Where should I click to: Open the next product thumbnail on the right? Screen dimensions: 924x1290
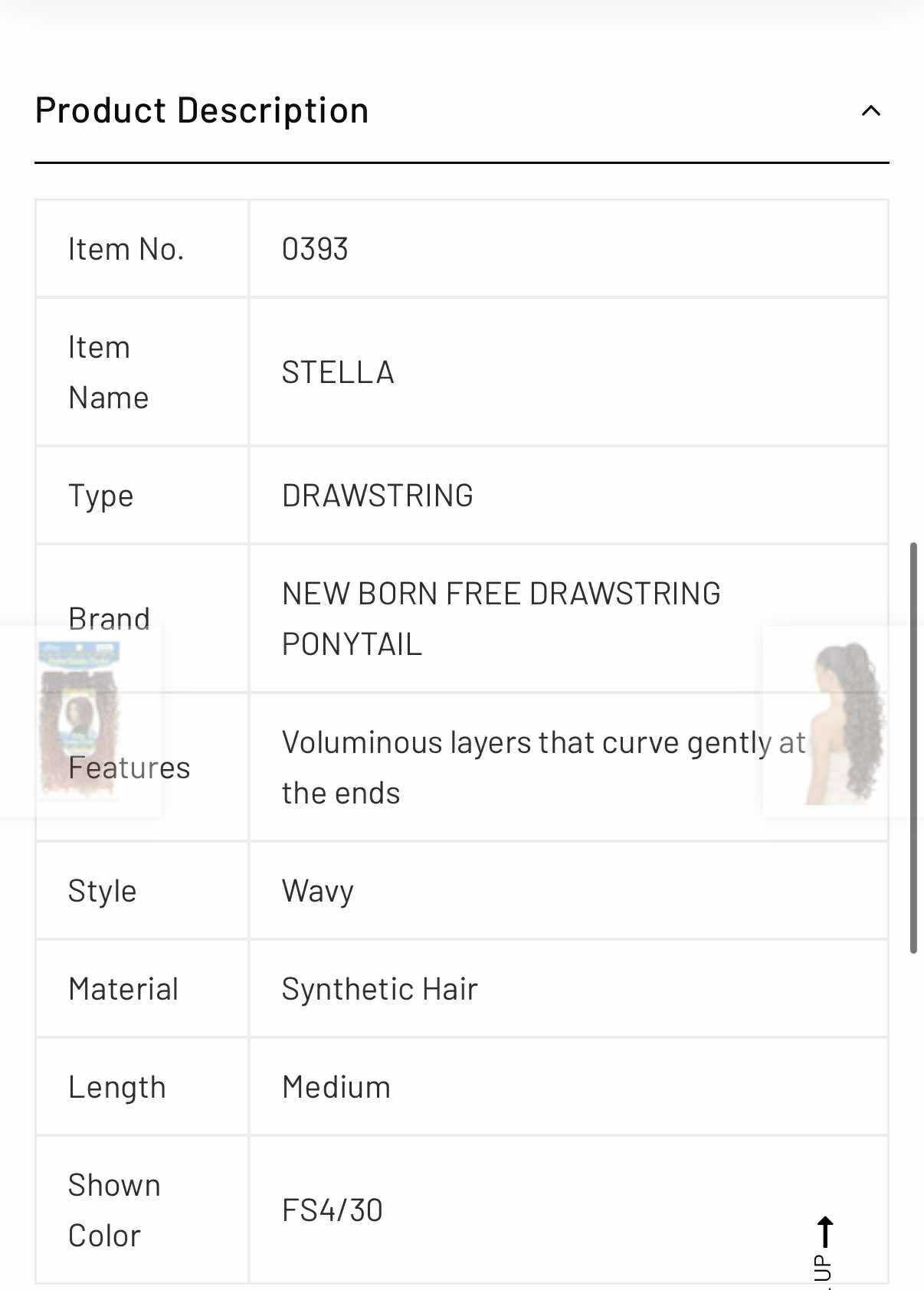tap(843, 722)
